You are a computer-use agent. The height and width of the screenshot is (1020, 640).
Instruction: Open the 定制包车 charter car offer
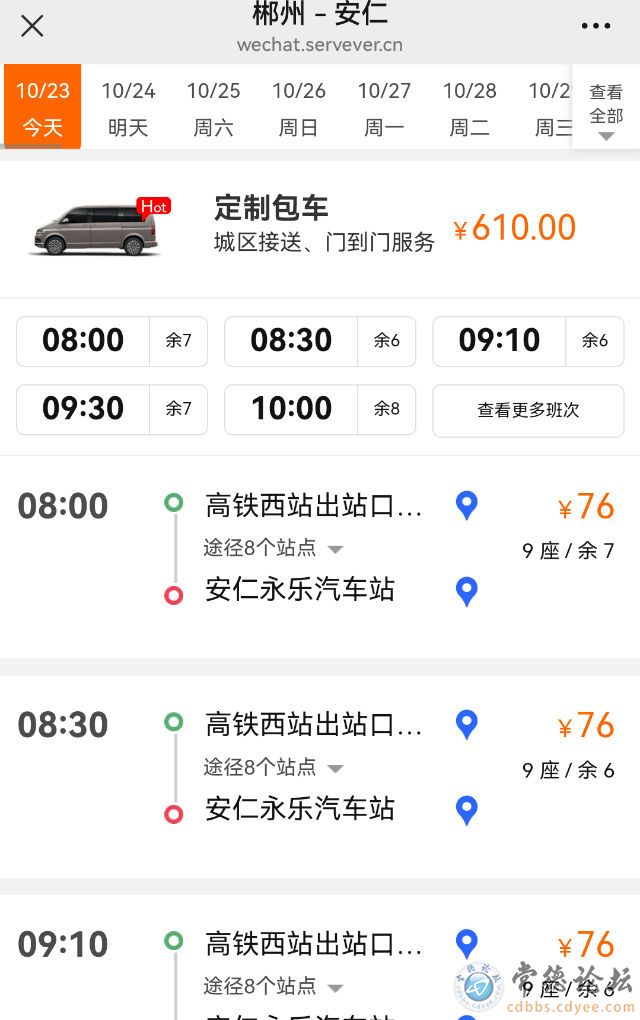click(320, 227)
